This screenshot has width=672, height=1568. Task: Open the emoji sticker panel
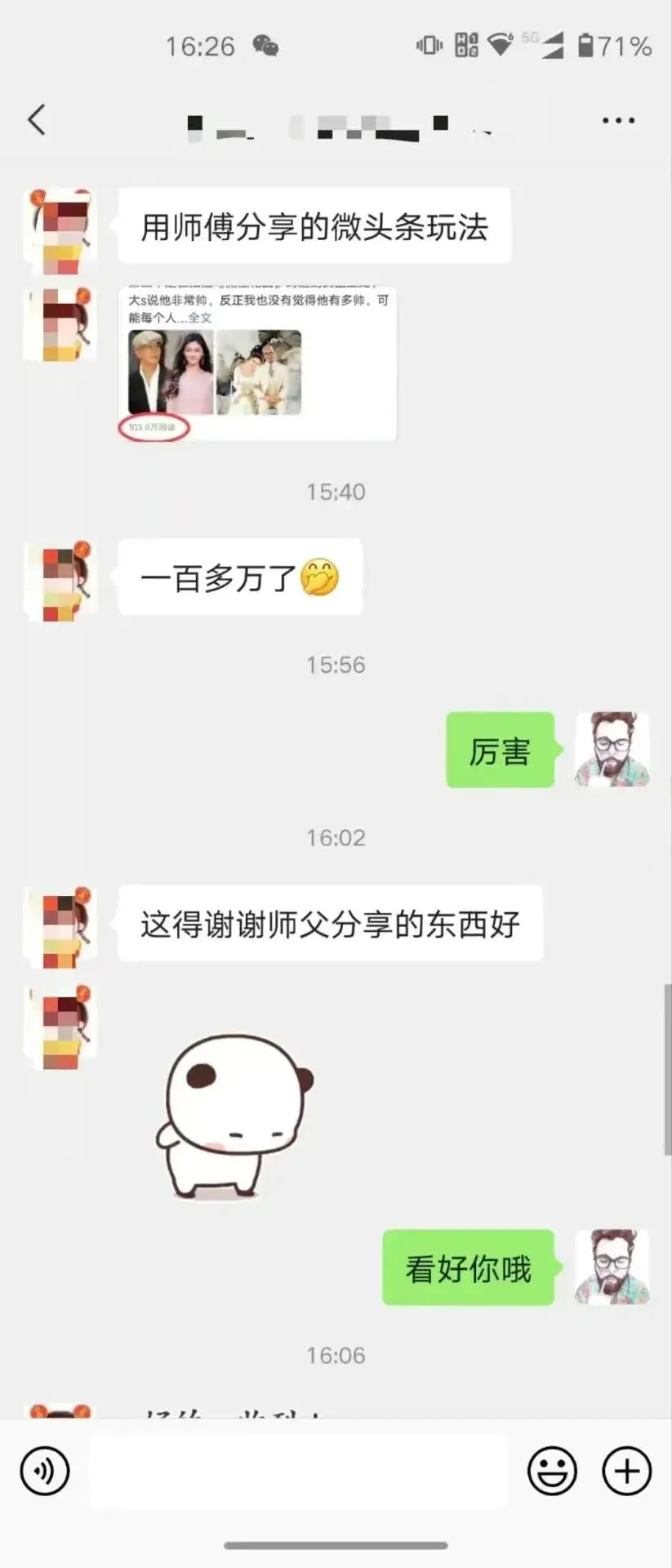pos(552,1471)
